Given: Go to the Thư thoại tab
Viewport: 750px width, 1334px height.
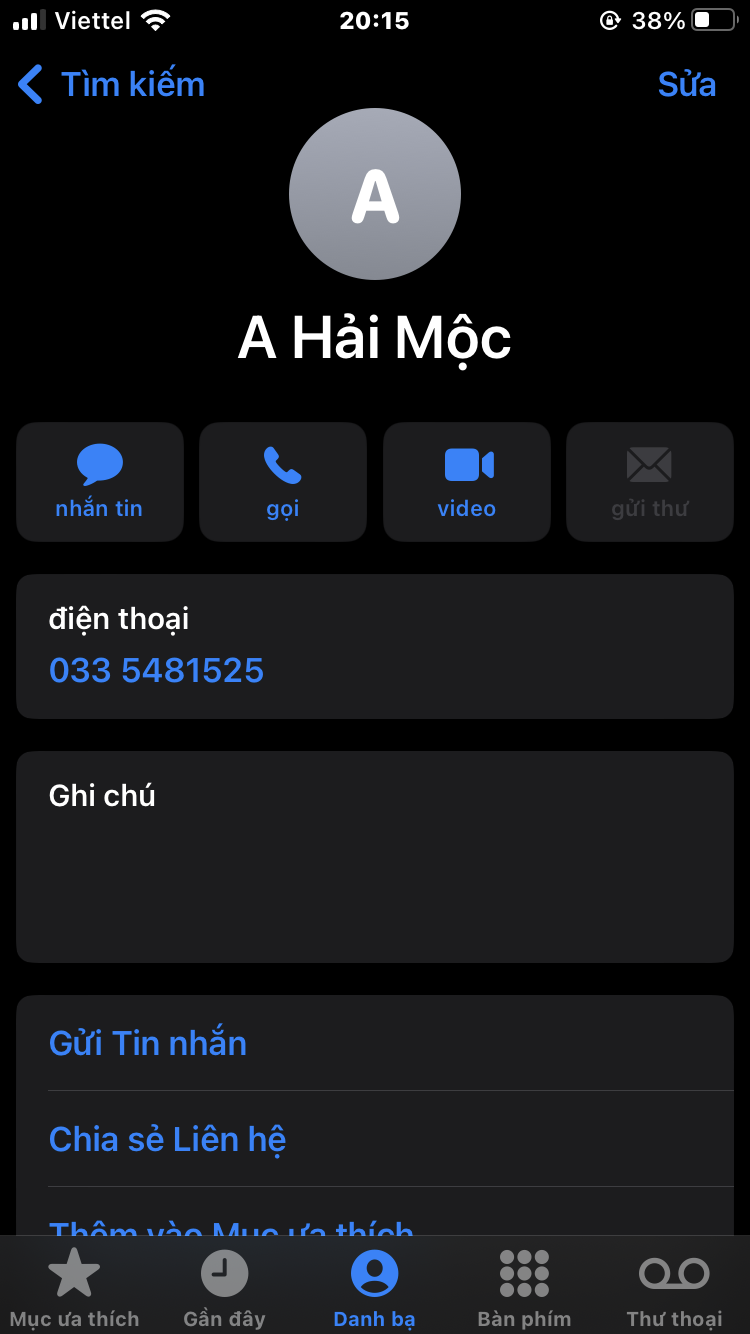Looking at the screenshot, I should pyautogui.click(x=674, y=1287).
